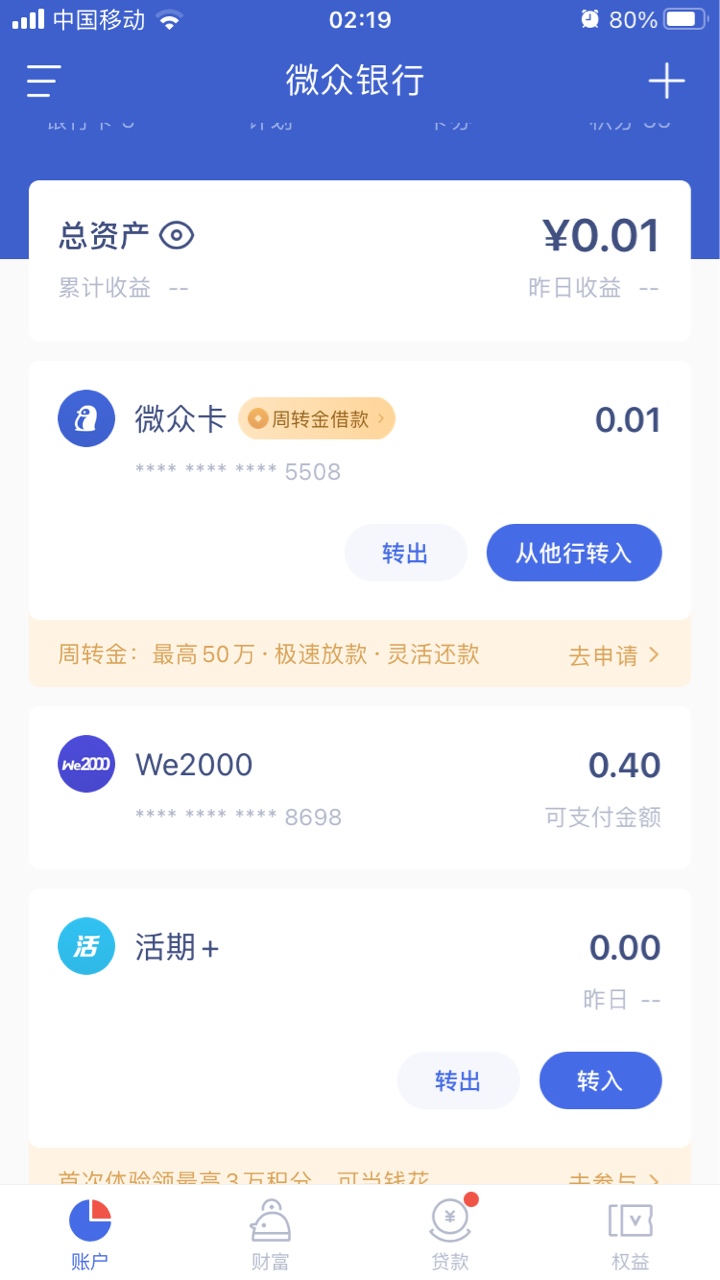Switch to the 贷款 tab
Image resolution: width=720 pixels, height=1280 pixels.
450,1235
